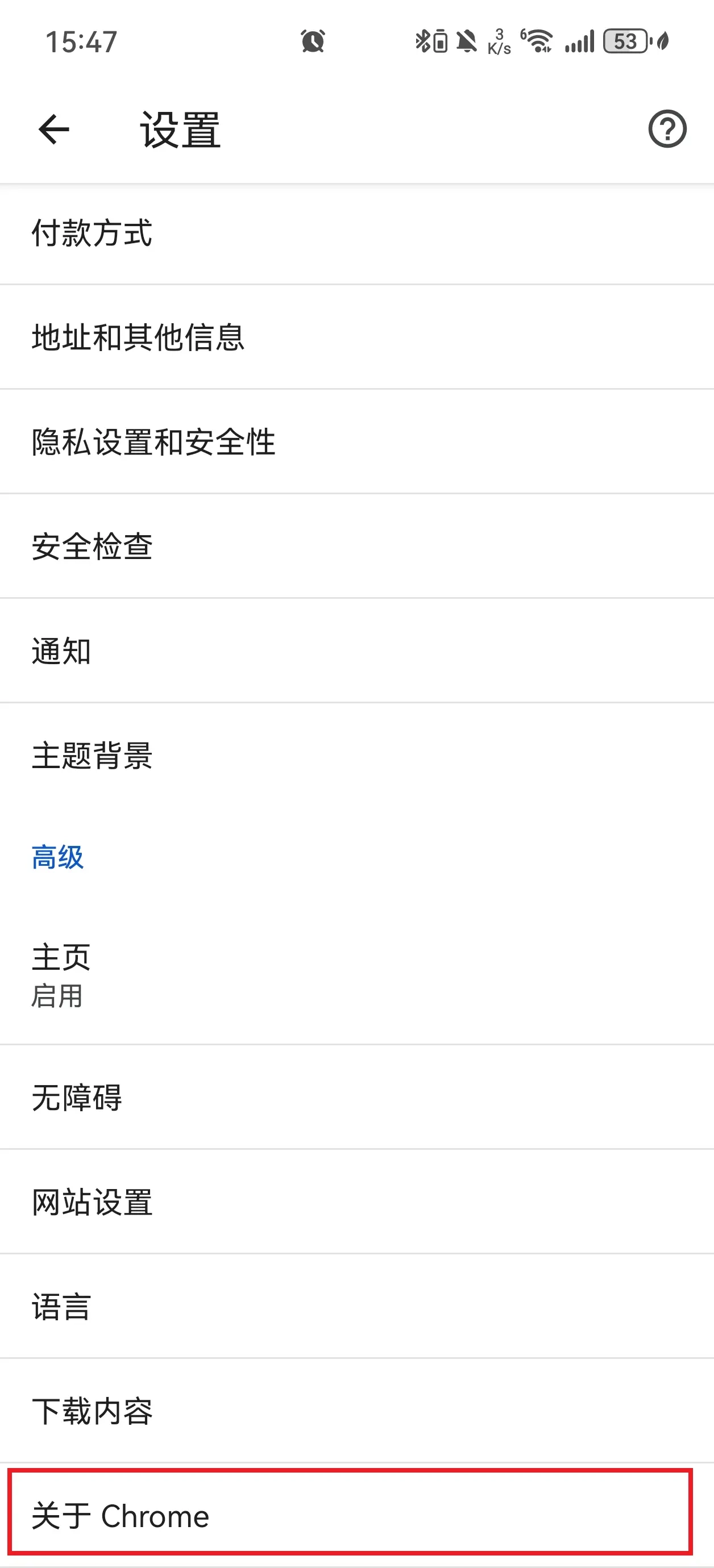Screen dimensions: 714x1568
Task: Tap the alarm clock status icon
Action: 313,40
